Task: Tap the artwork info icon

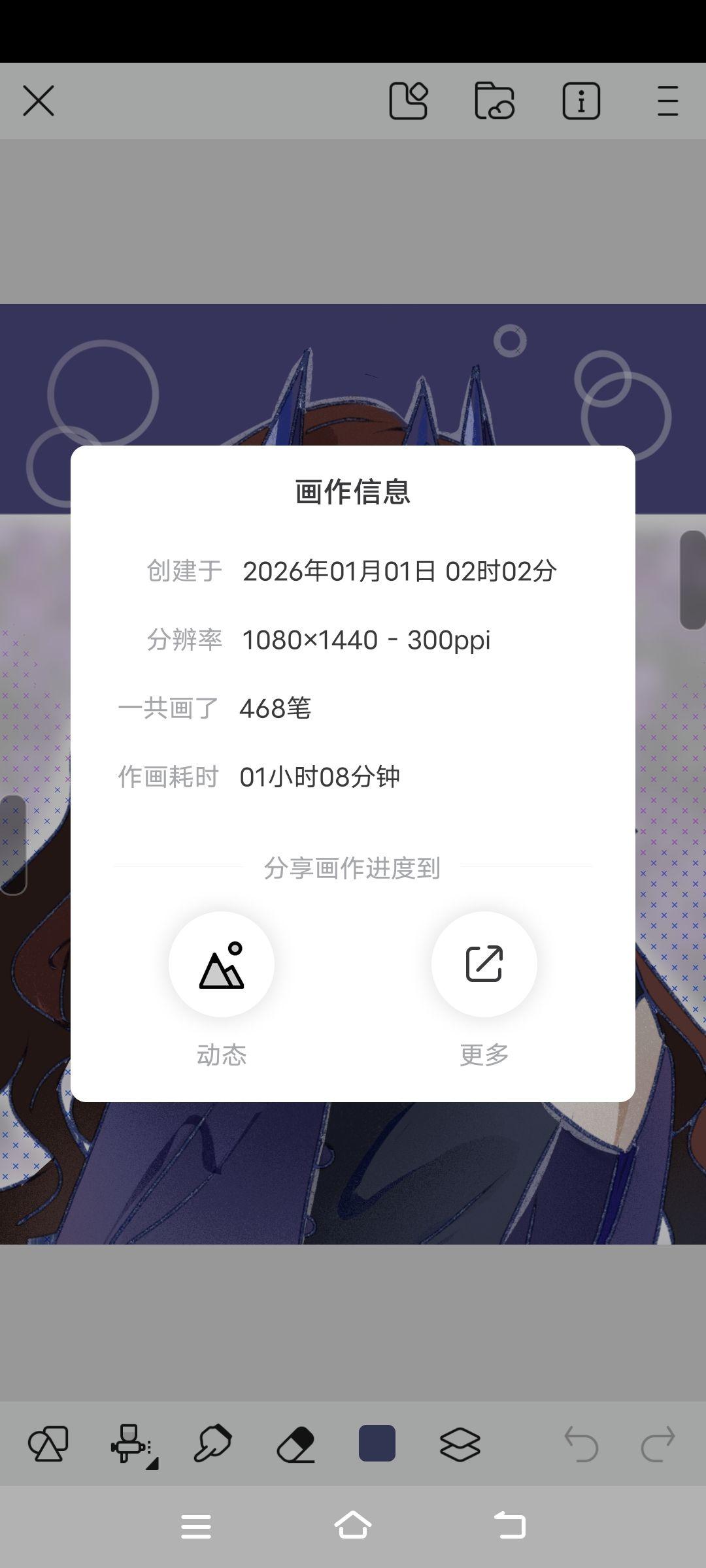Action: 581,101
